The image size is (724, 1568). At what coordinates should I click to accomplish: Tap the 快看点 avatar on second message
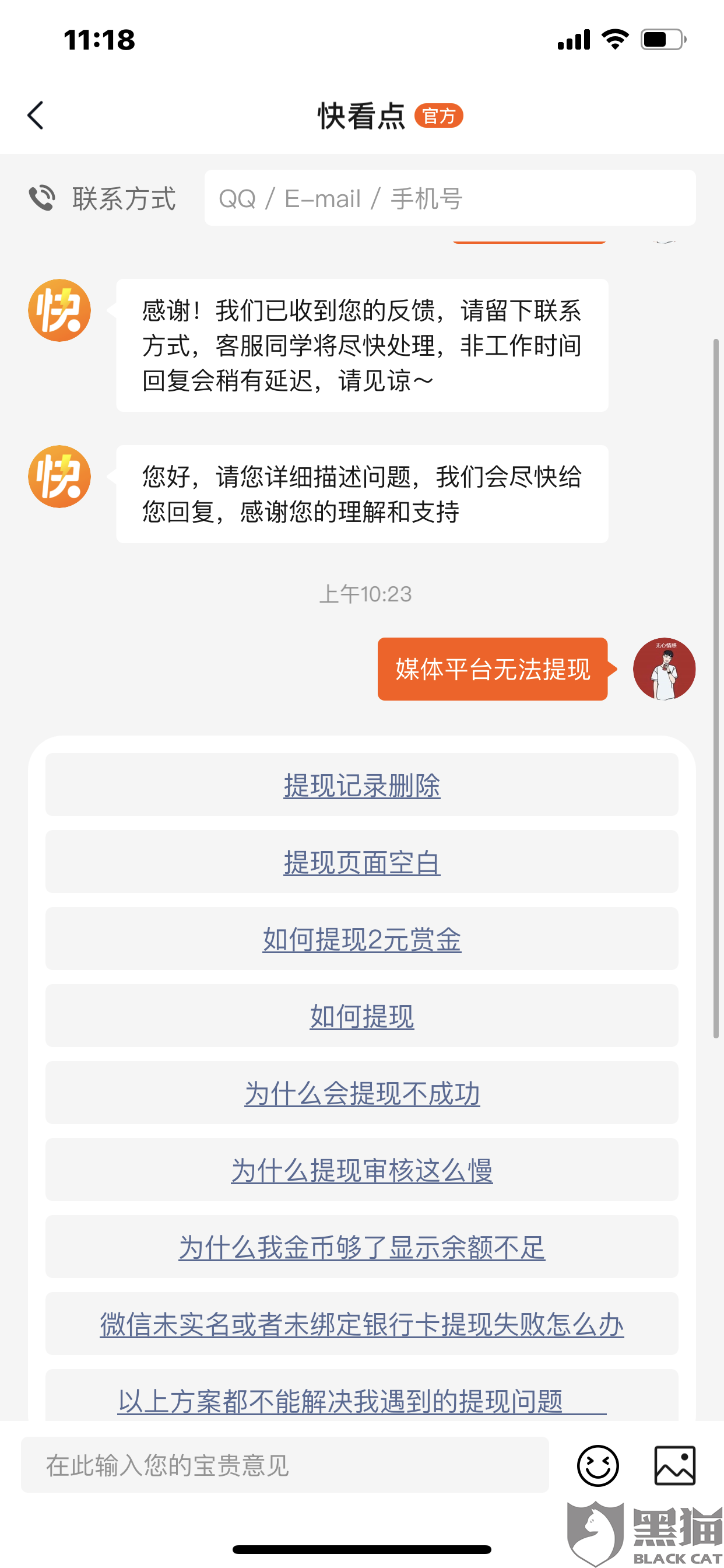pyautogui.click(x=59, y=477)
